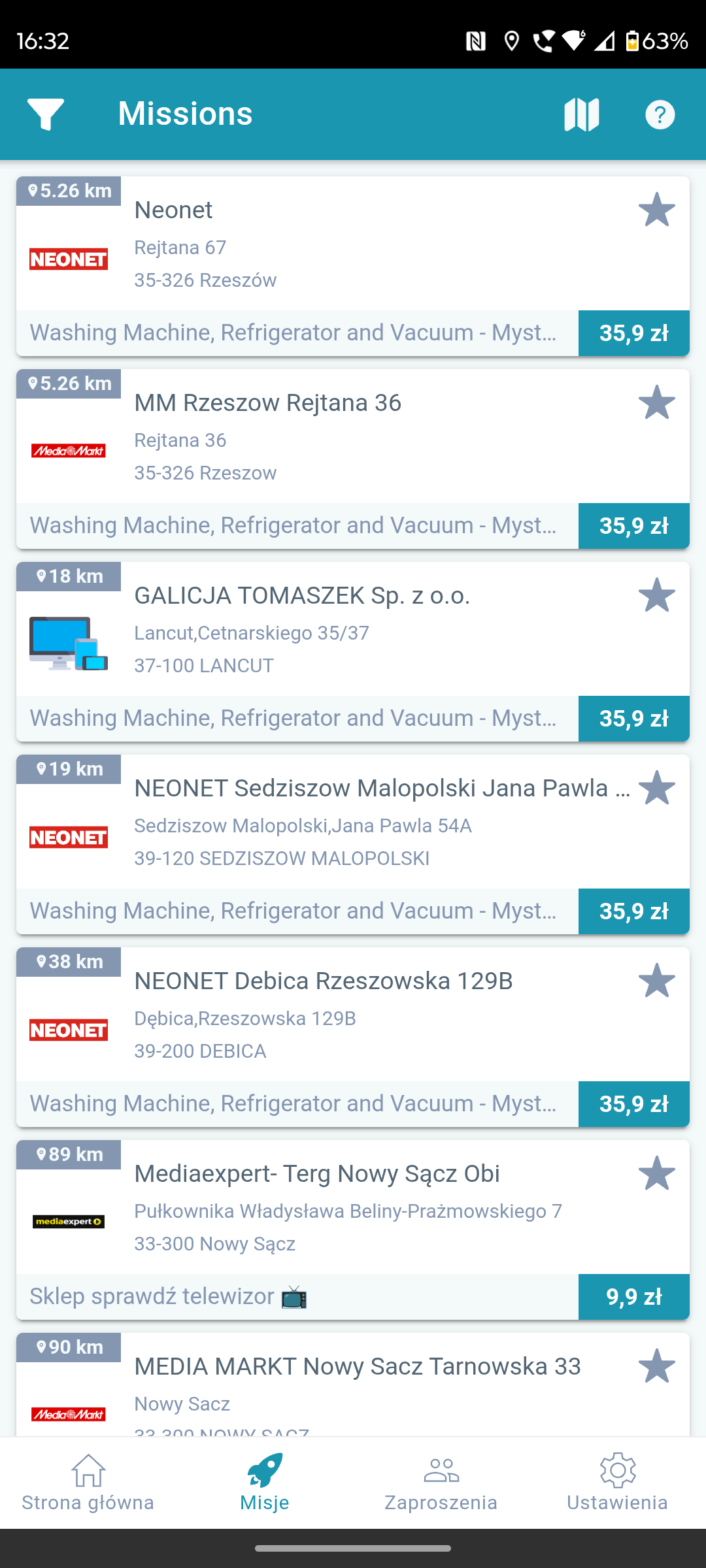Star the NEONET Sedziszow Malopolski mission
The width and height of the screenshot is (706, 1568).
tap(656, 788)
